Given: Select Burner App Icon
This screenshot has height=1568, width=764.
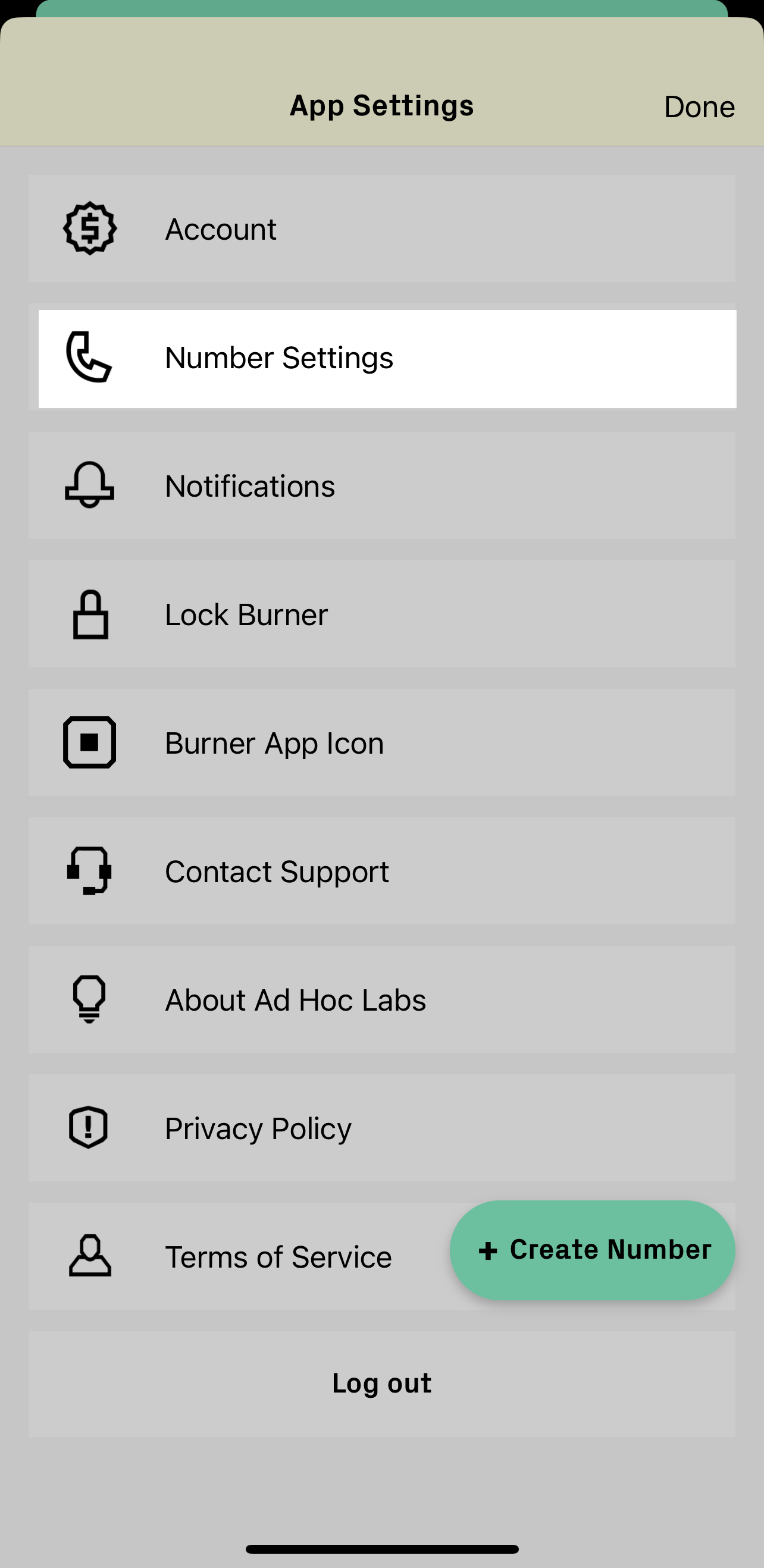Looking at the screenshot, I should point(381,742).
